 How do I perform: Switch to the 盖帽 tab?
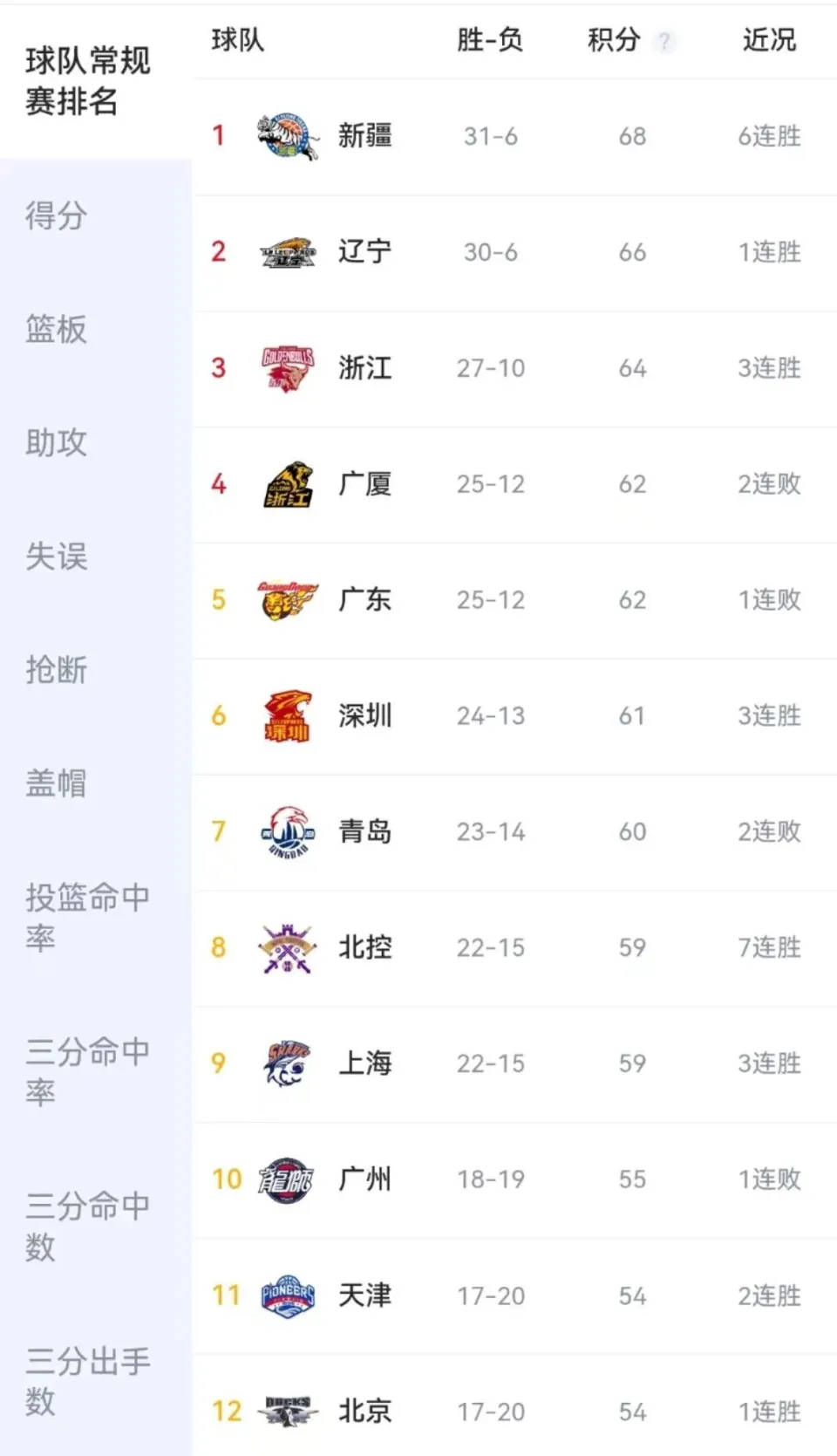(x=57, y=783)
